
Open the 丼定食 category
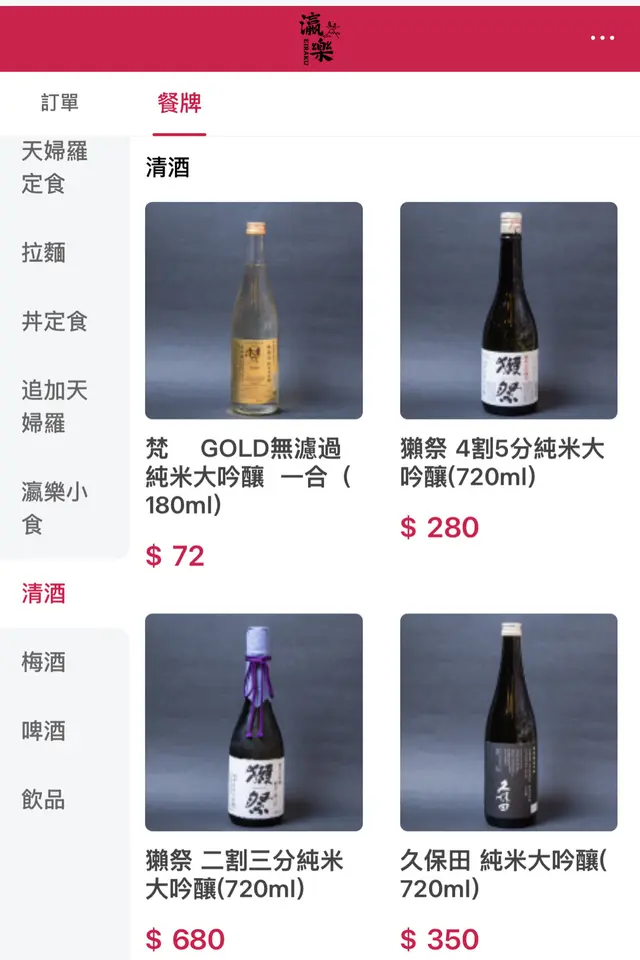(x=55, y=321)
